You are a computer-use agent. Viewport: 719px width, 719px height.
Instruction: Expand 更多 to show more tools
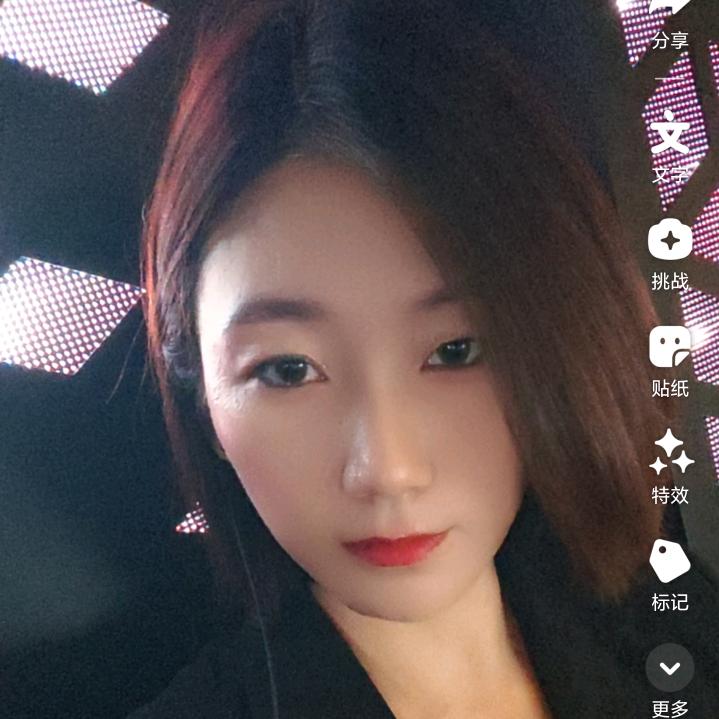[670, 680]
